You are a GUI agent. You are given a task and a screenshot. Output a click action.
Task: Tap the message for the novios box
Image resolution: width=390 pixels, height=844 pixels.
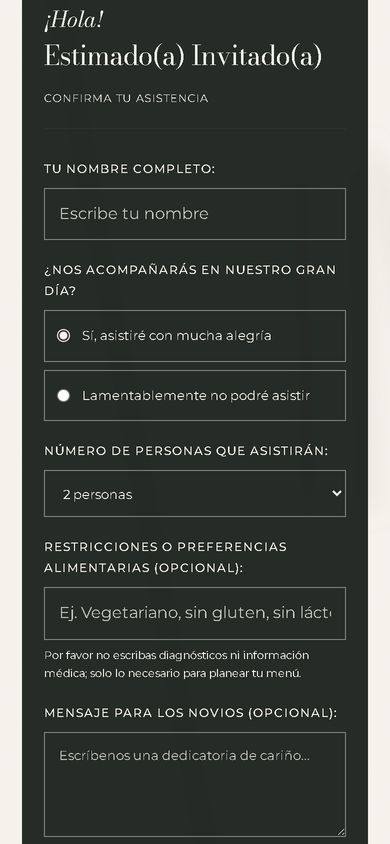[195, 784]
